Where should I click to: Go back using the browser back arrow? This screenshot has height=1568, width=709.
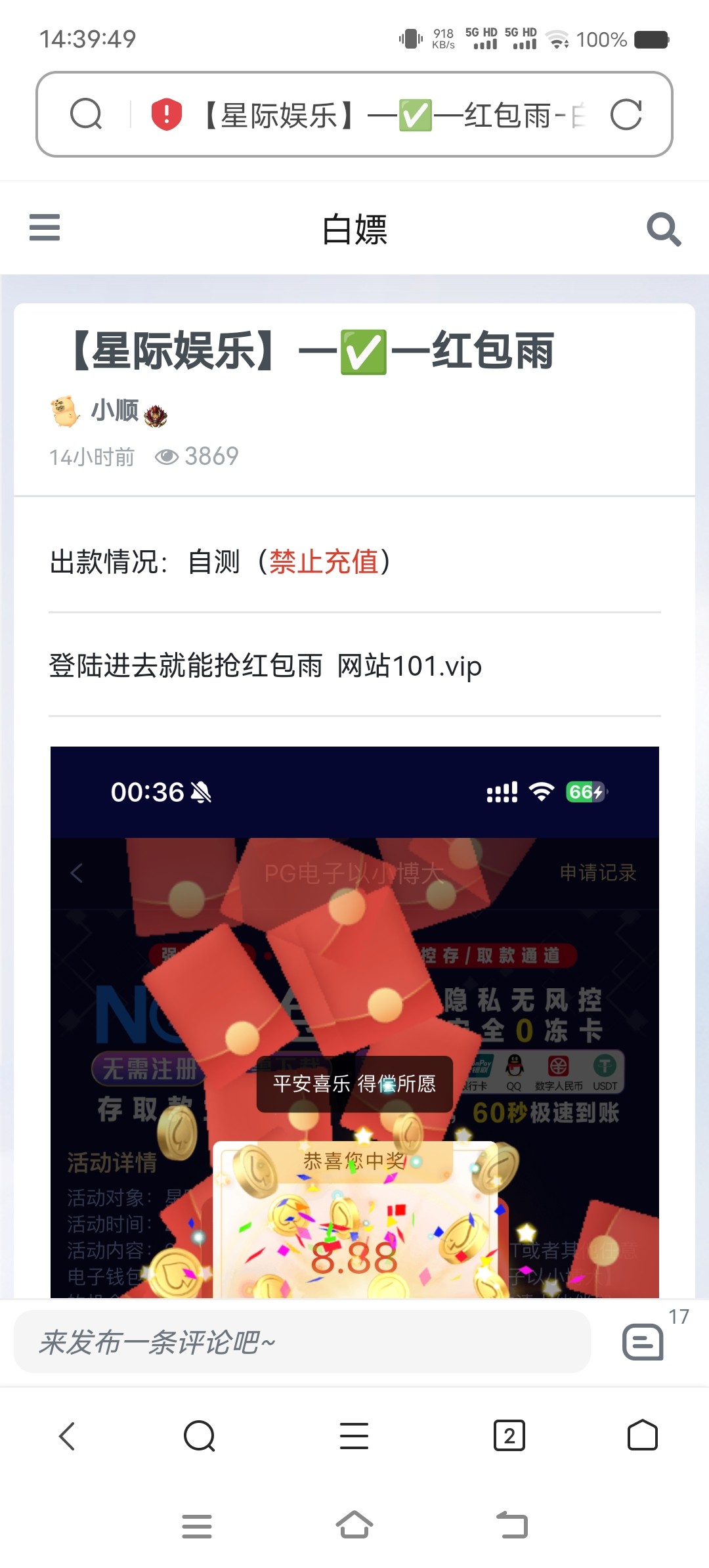point(67,1436)
